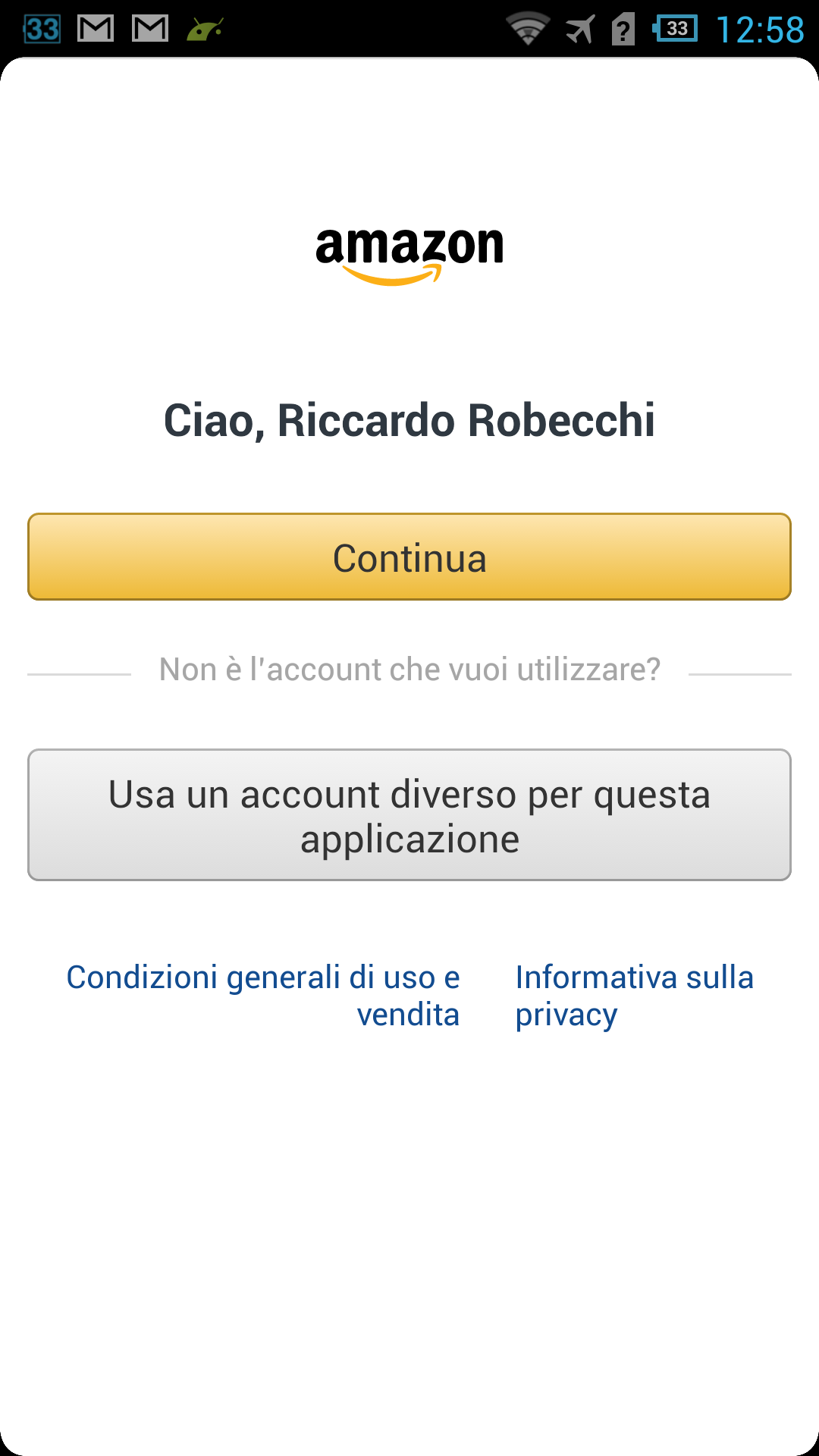
Task: Choose Usa un account diverso per questa applicazione
Action: pyautogui.click(x=409, y=815)
